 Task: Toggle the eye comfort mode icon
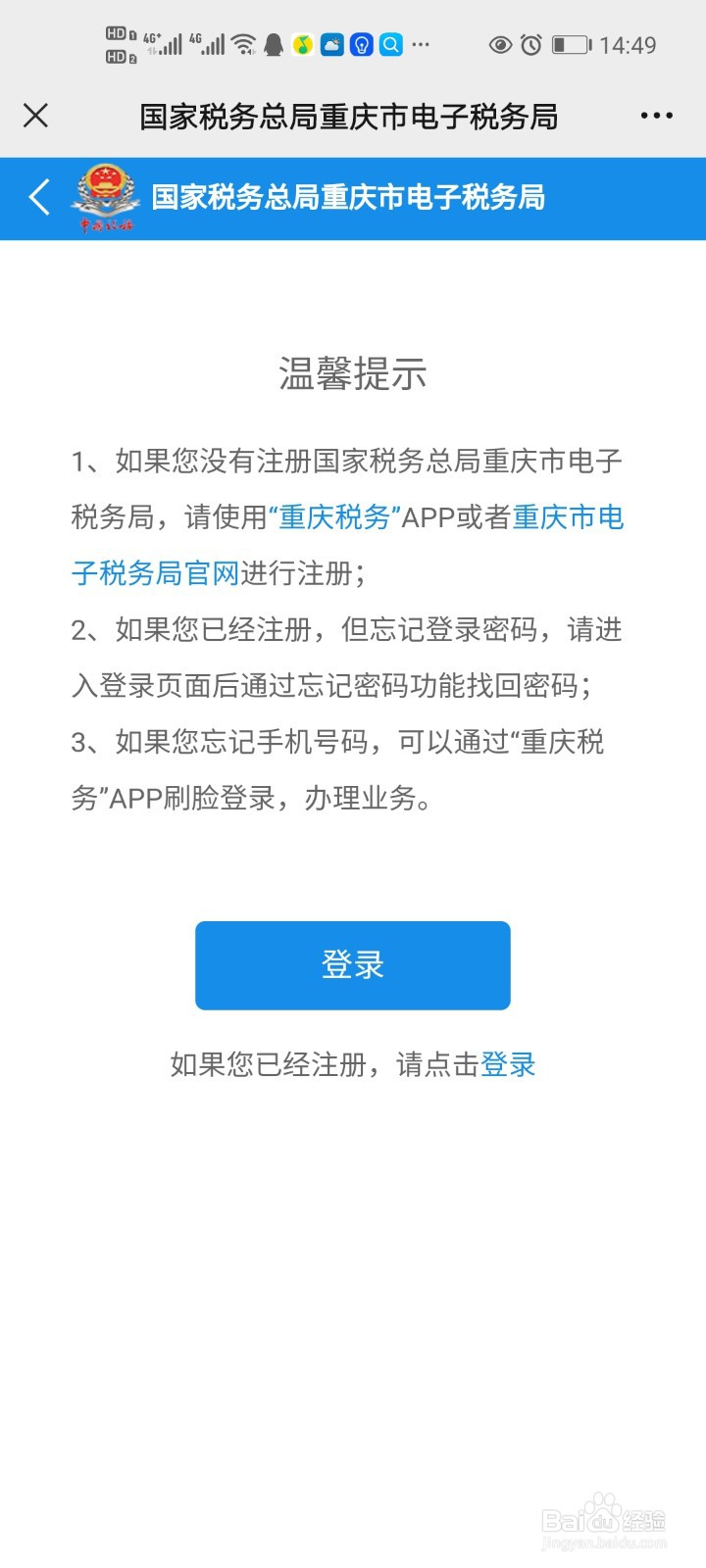pos(500,44)
